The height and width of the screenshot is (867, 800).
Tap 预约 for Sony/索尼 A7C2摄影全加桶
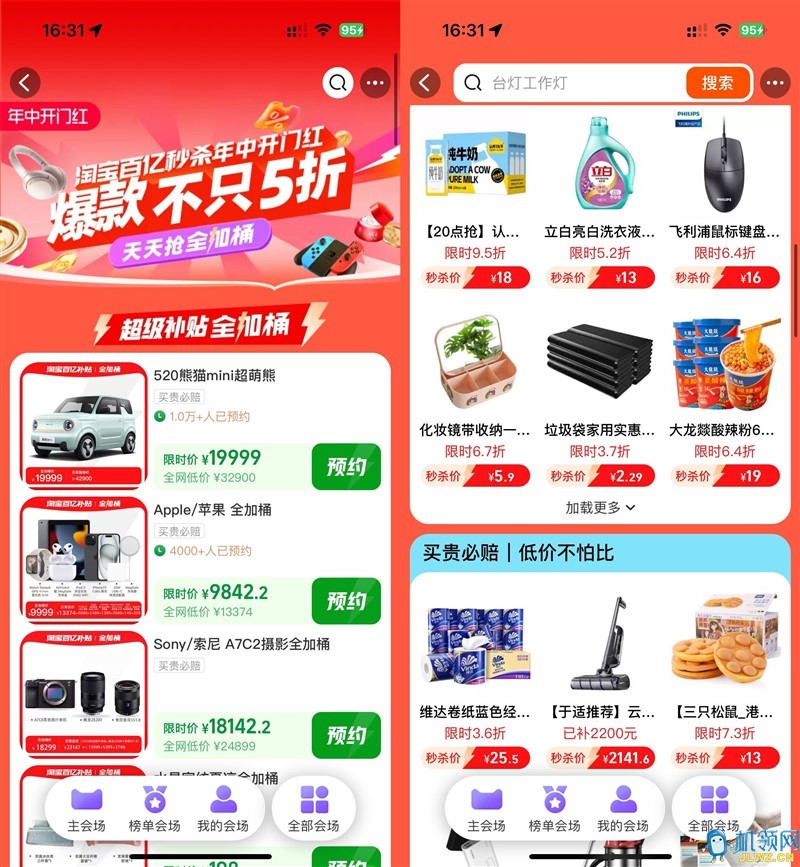(x=346, y=735)
